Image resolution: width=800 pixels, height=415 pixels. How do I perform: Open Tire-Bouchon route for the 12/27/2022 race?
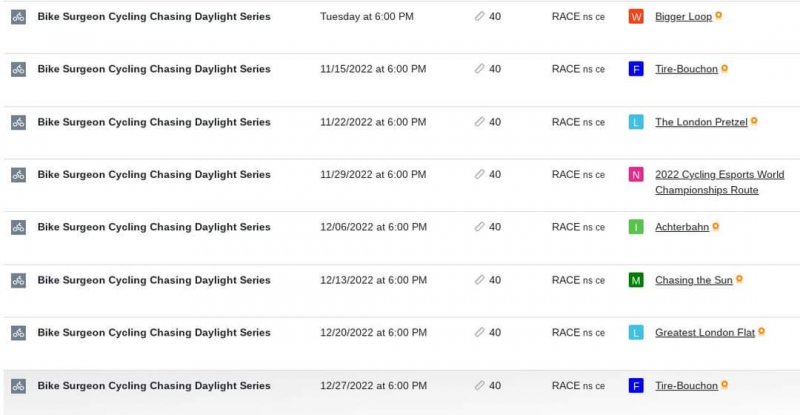(x=686, y=386)
